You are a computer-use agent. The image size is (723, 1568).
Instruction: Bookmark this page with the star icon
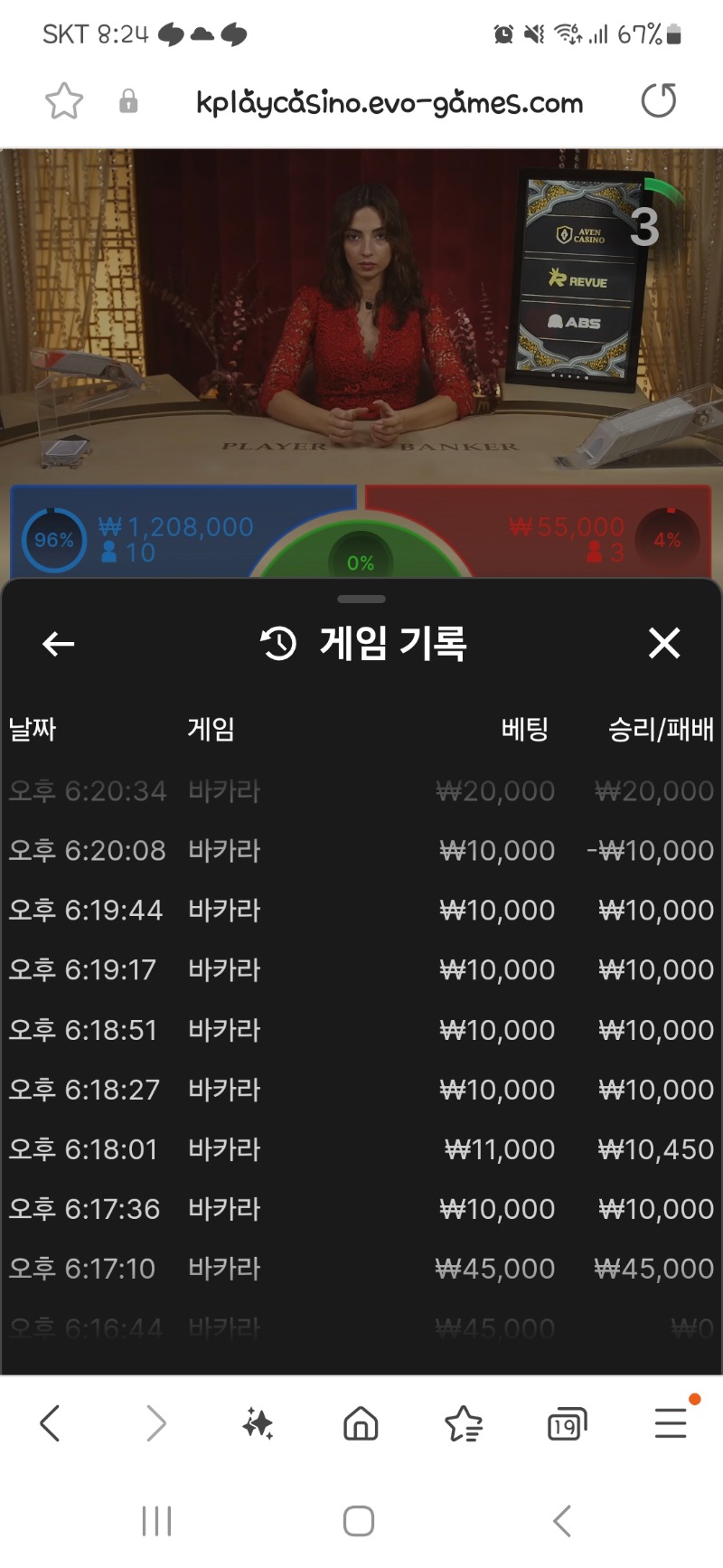64,101
